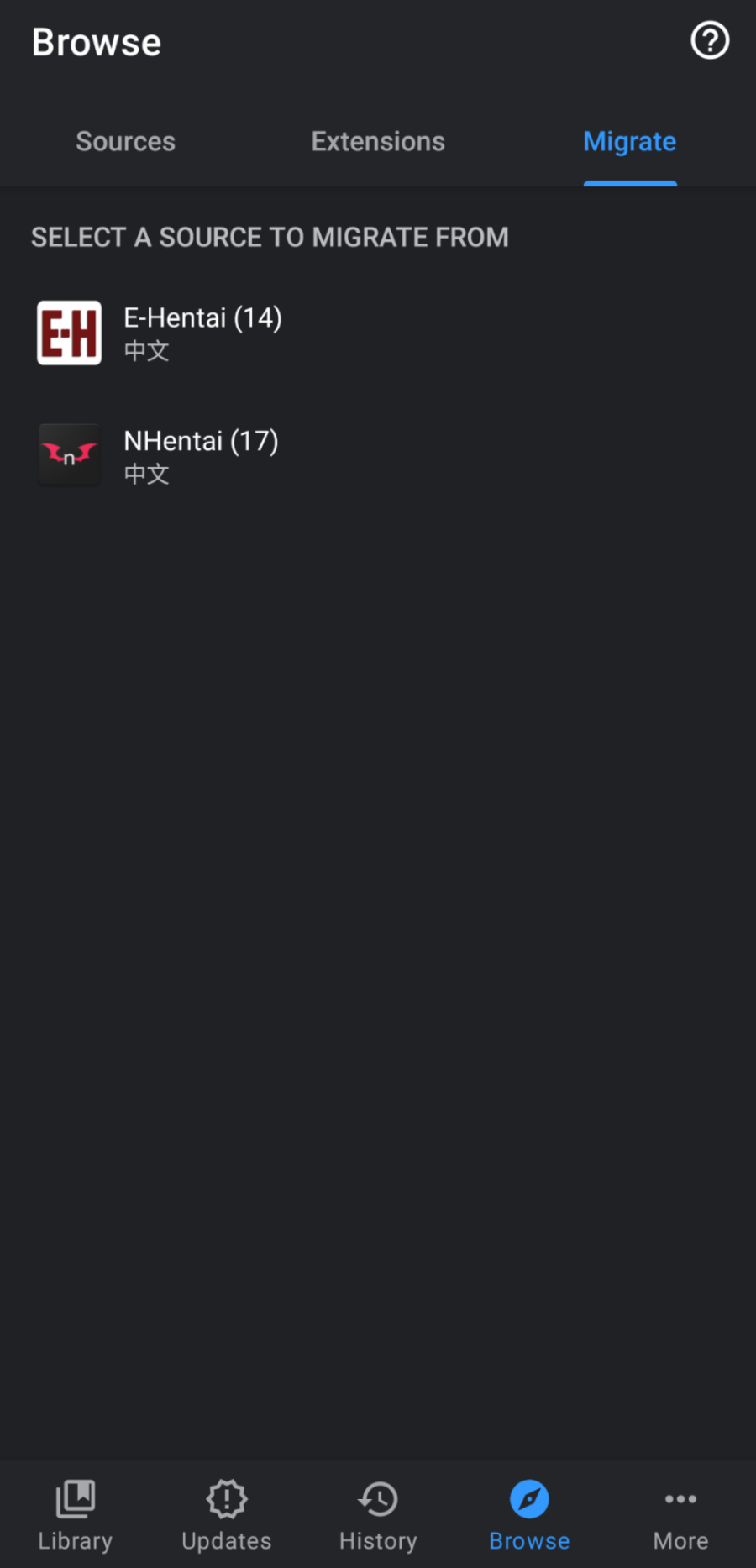
Task: Open the help icon in the app bar
Action: pos(710,40)
